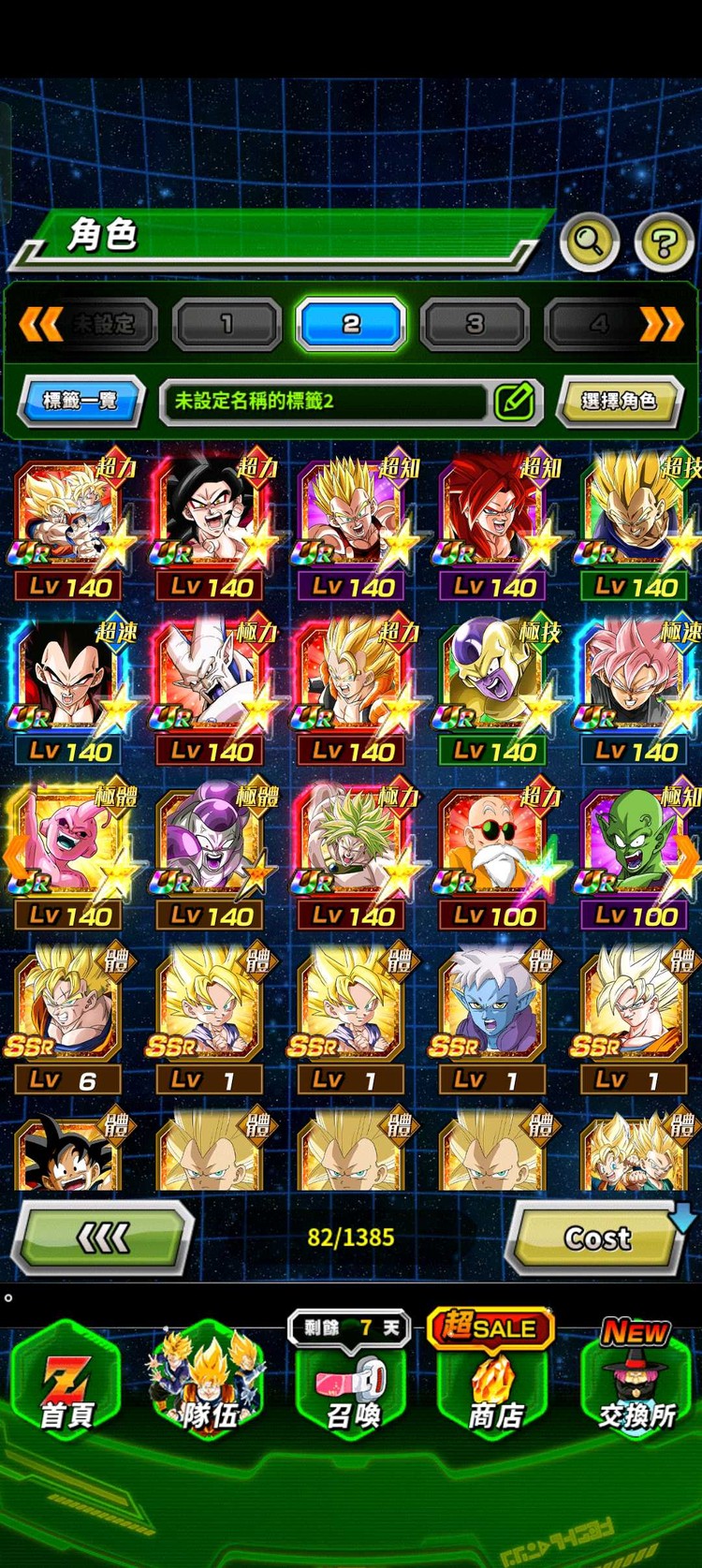This screenshot has height=1568, width=702.
Task: Open the 標籤一覽 tag list
Action: point(80,401)
